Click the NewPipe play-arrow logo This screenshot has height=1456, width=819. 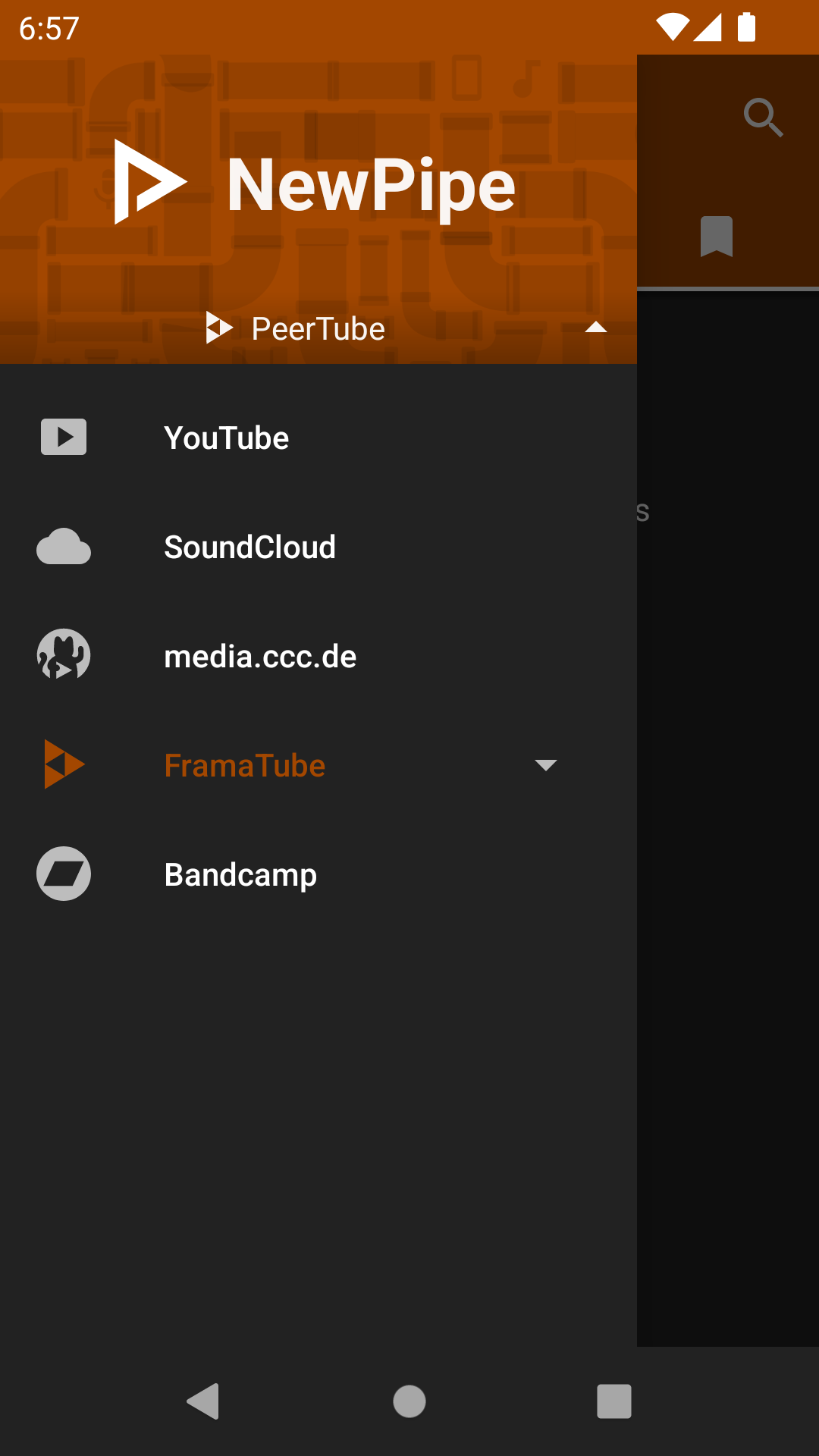click(149, 180)
